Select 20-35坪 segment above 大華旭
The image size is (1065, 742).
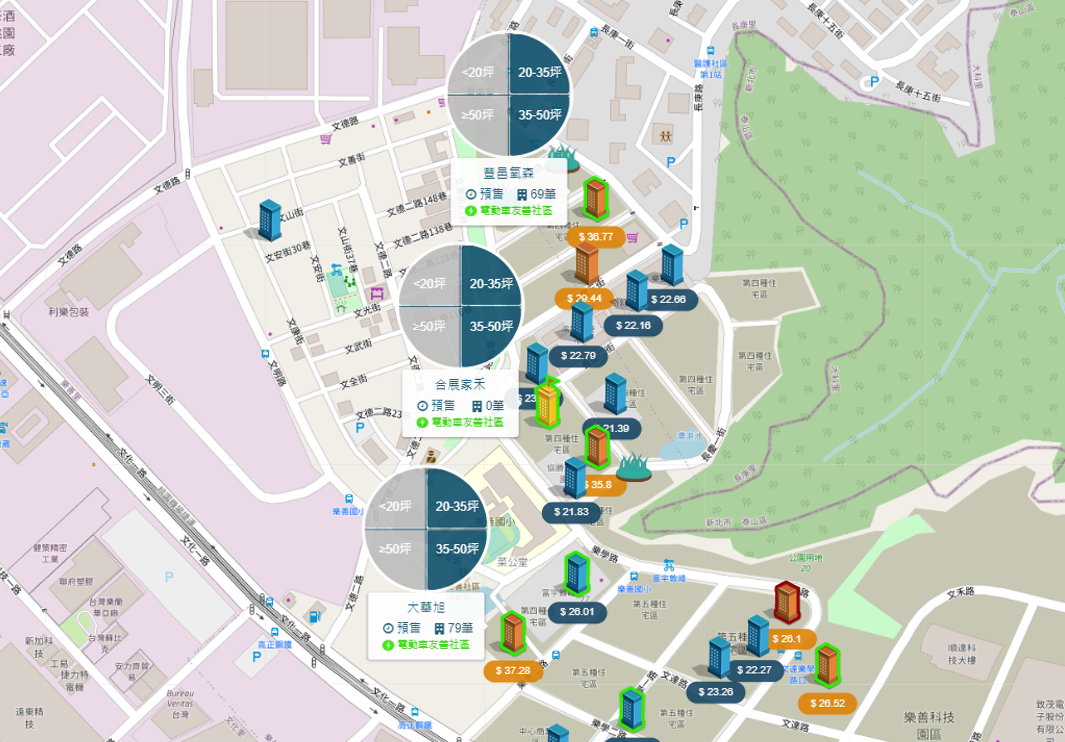457,507
